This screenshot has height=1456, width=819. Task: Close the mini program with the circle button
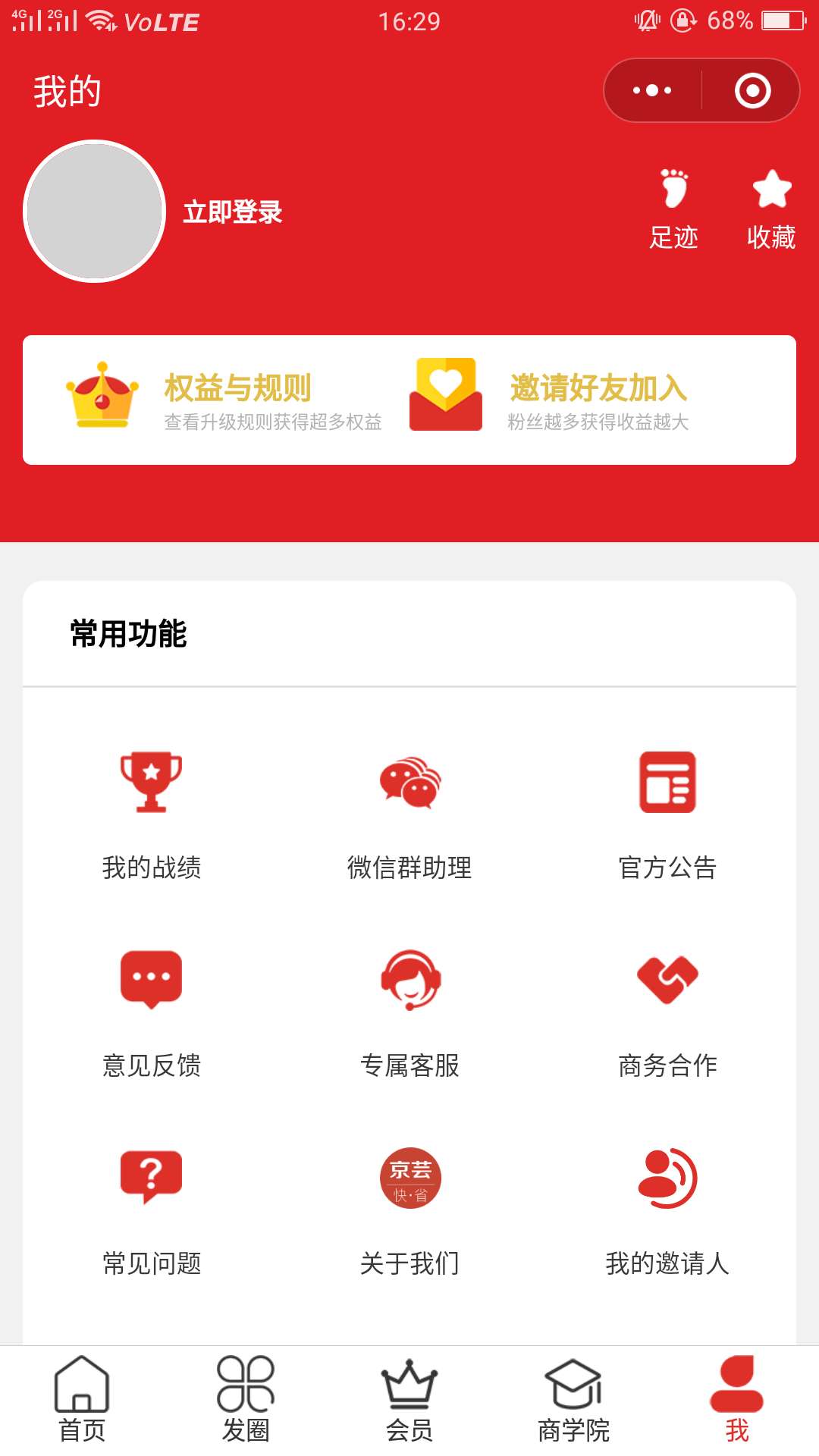(x=752, y=90)
